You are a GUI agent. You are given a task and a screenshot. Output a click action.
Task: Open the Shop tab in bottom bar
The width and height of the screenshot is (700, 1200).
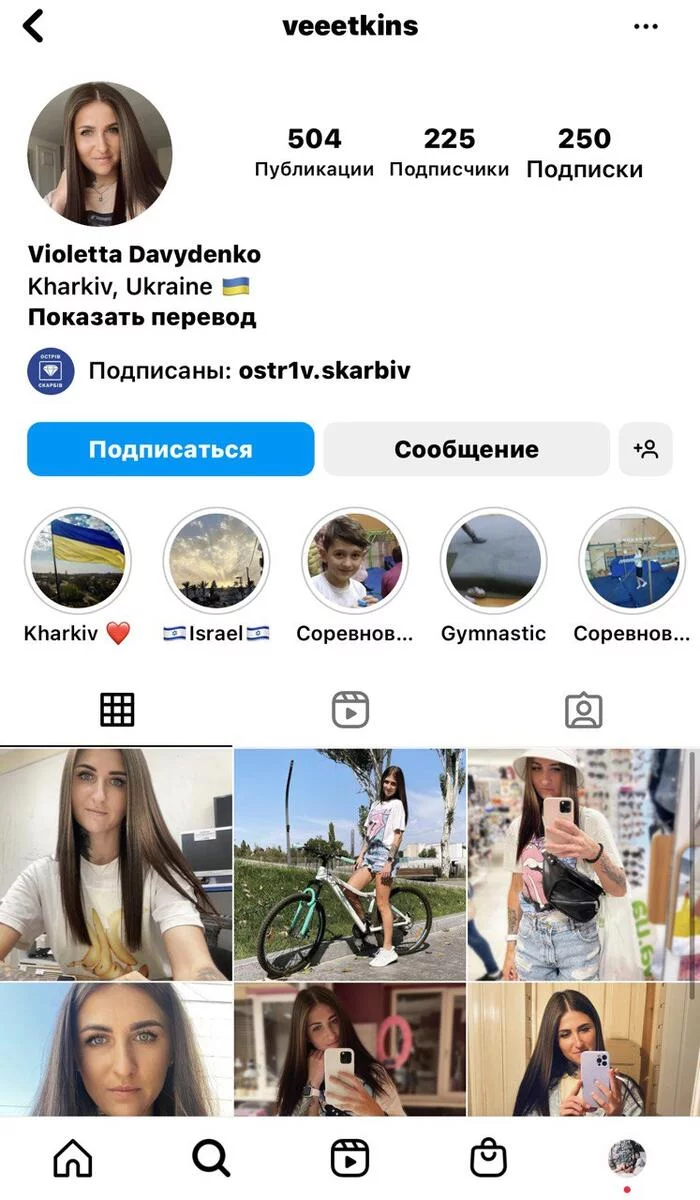pyautogui.click(x=488, y=1158)
